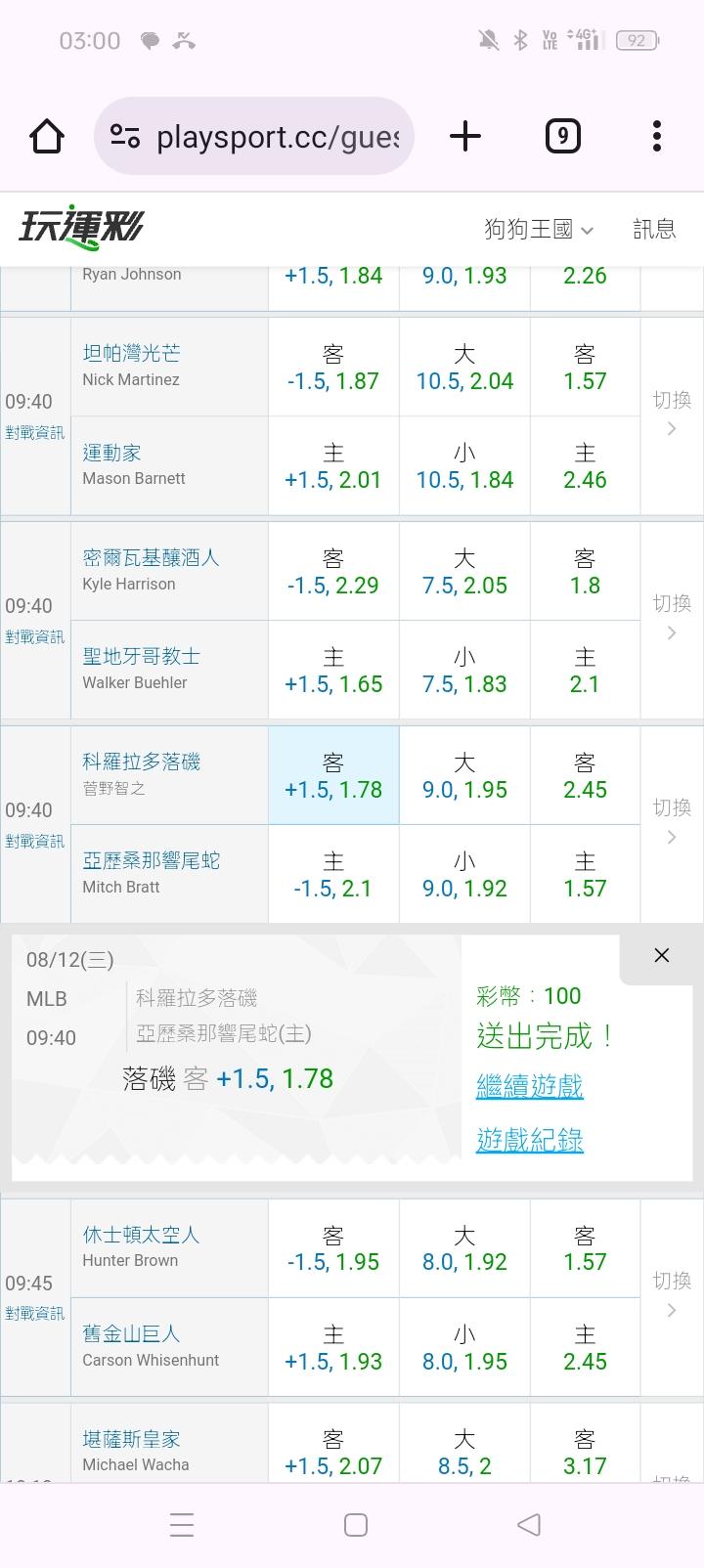Tap 切換 for the Astros-Giants game

672,1294
